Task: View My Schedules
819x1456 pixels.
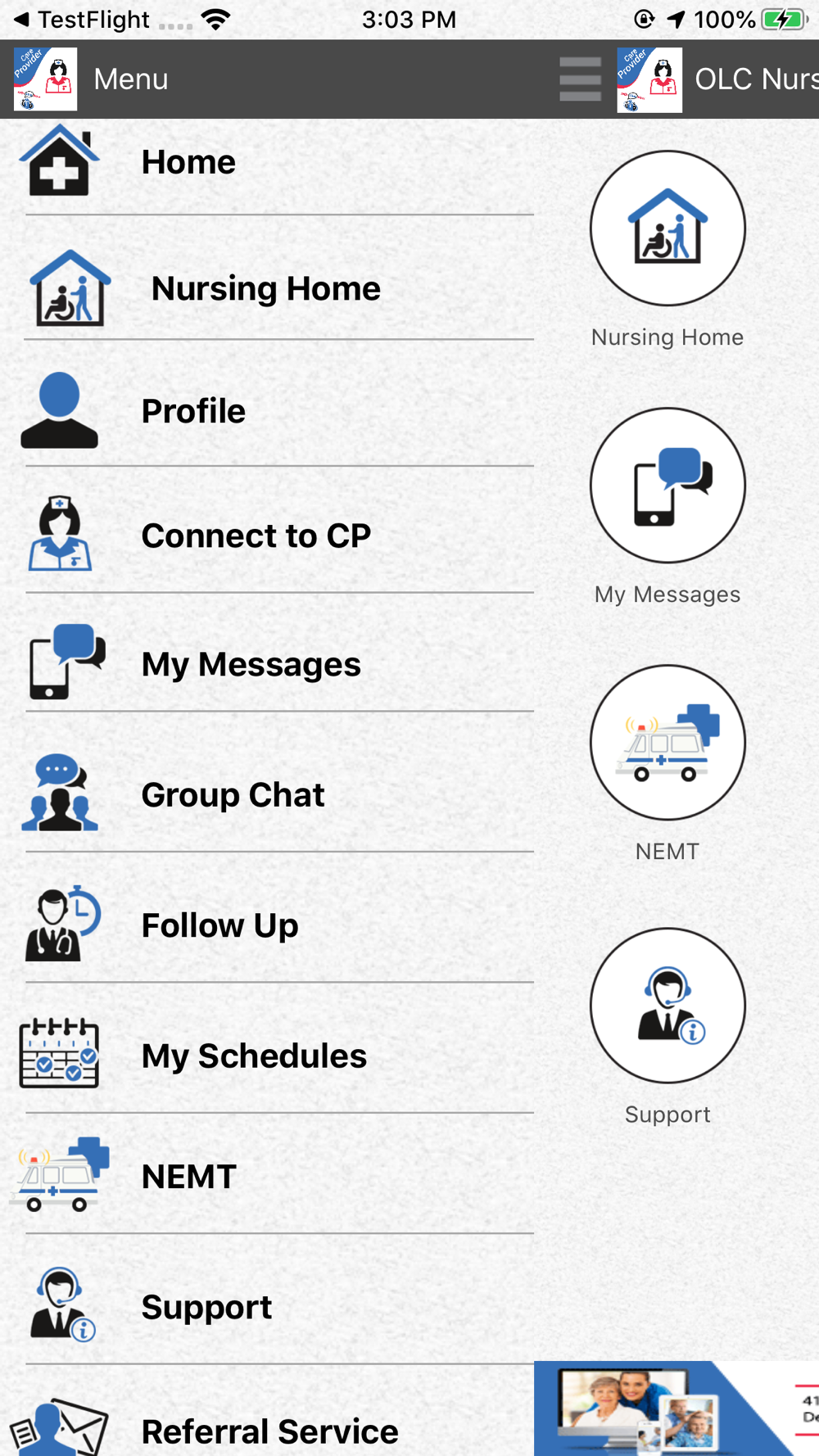Action: tap(254, 1056)
